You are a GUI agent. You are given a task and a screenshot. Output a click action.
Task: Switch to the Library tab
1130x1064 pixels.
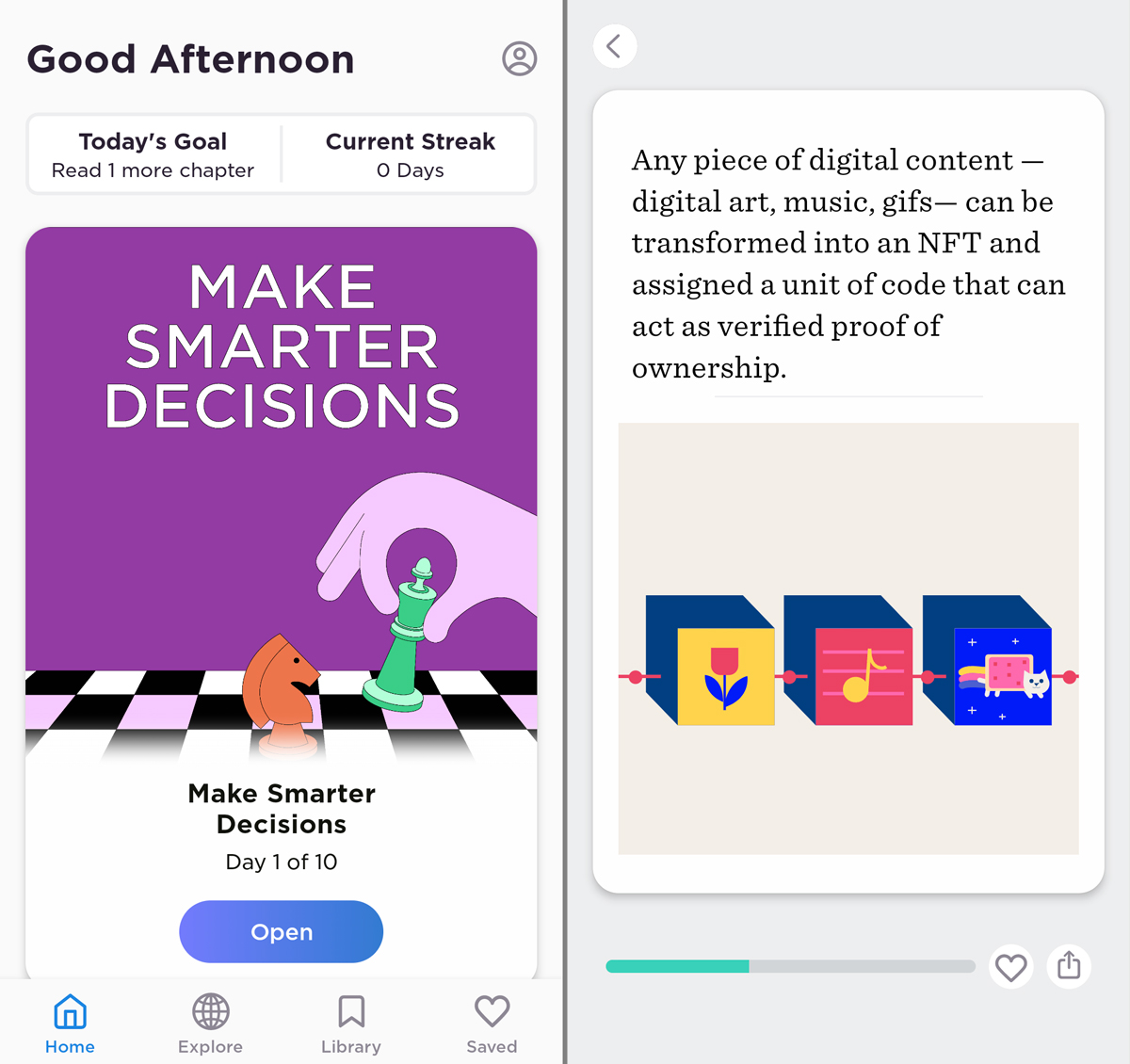point(350,1024)
